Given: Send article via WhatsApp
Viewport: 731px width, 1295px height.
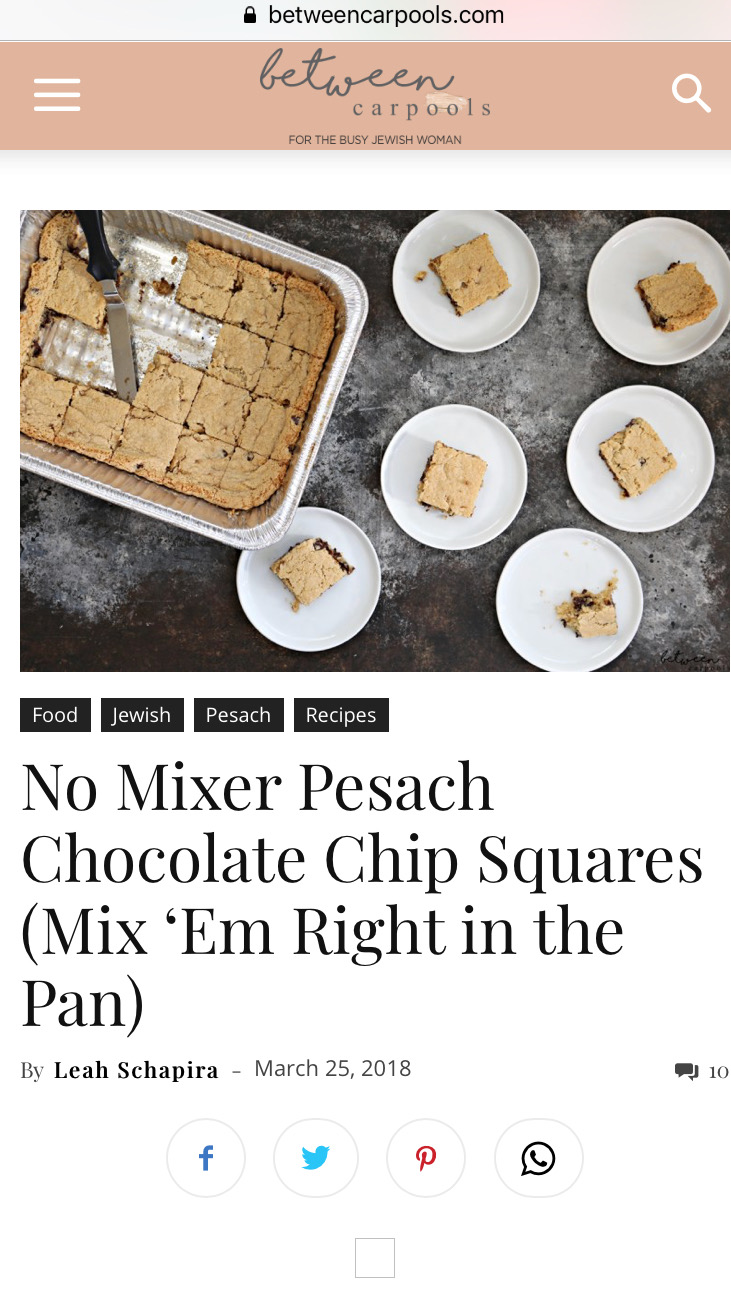Looking at the screenshot, I should [x=538, y=1158].
